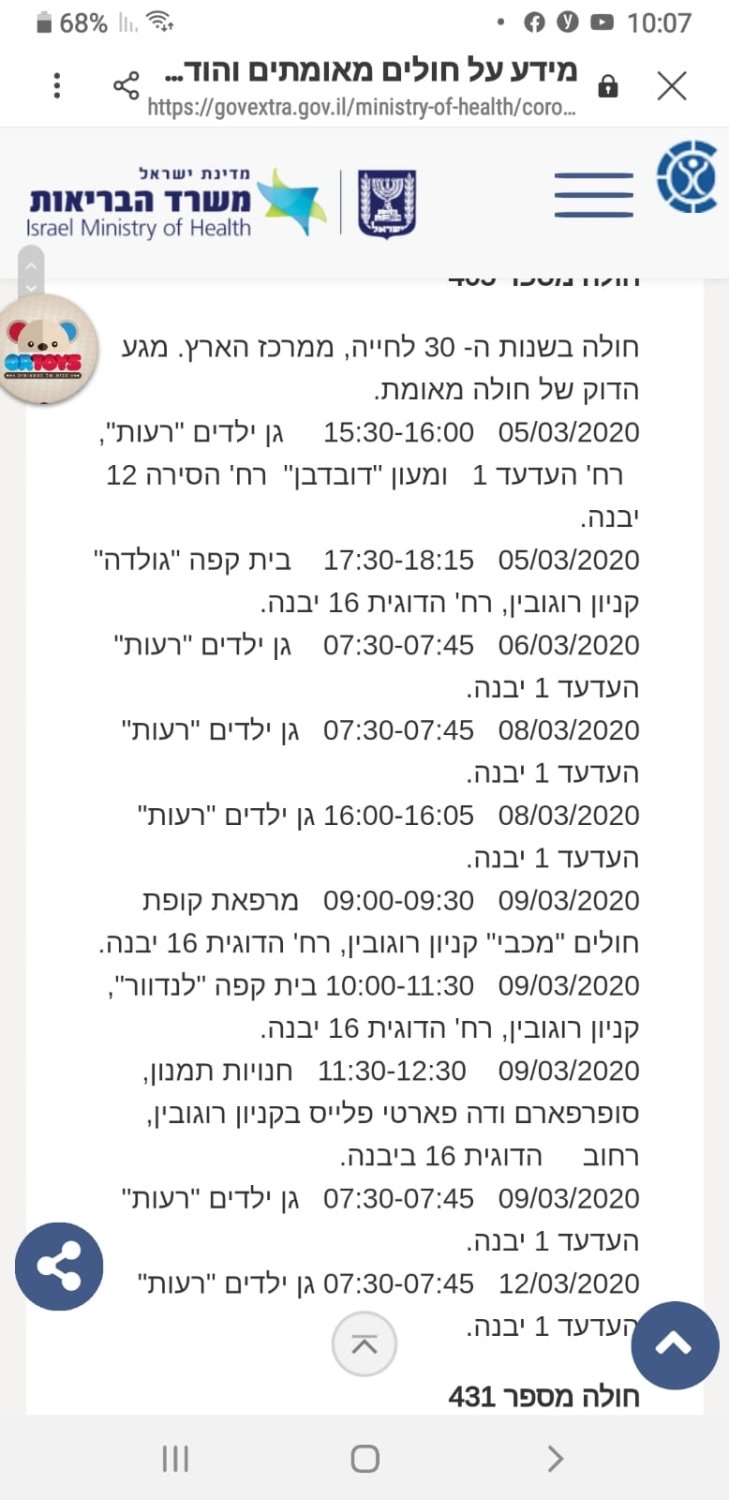729x1500 pixels.
Task: Close the in-app browser page
Action: point(672,86)
